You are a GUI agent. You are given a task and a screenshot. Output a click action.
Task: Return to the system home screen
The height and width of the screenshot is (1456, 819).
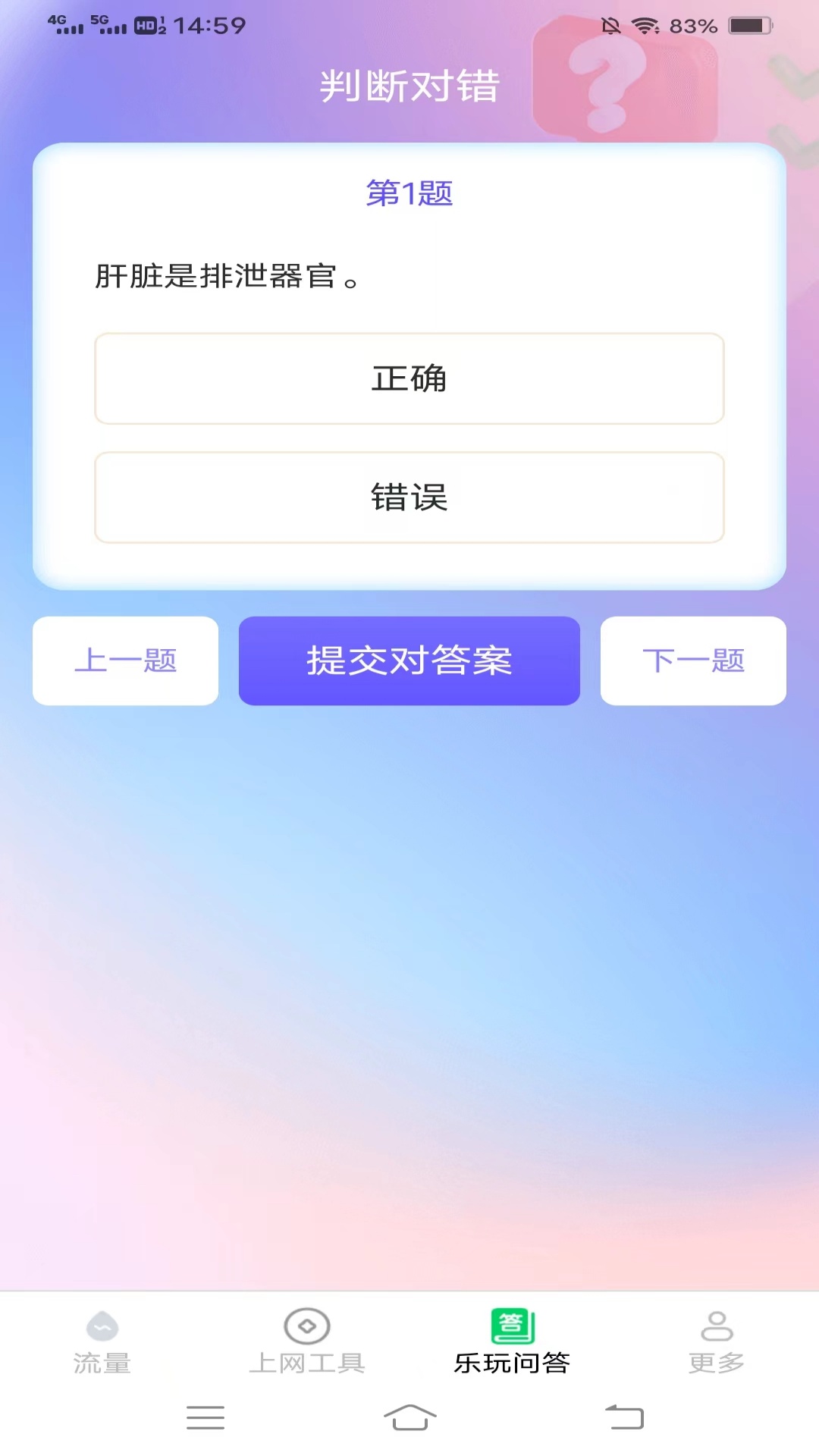tap(409, 1417)
